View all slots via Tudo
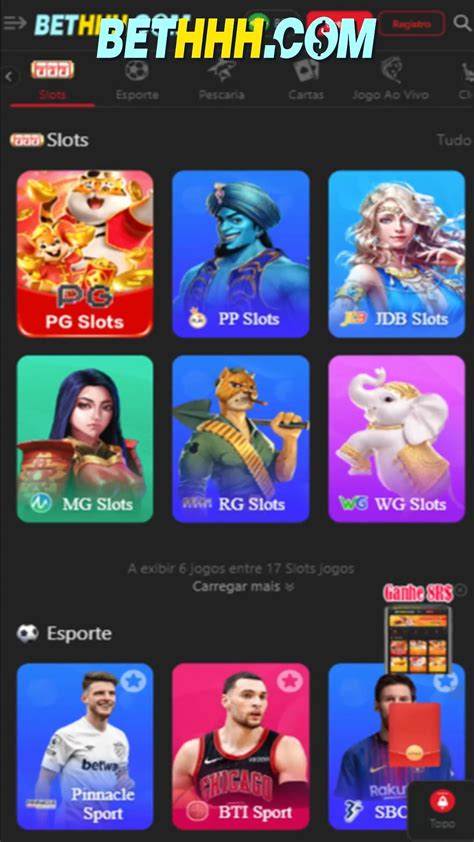This screenshot has width=474, height=842. point(454,140)
